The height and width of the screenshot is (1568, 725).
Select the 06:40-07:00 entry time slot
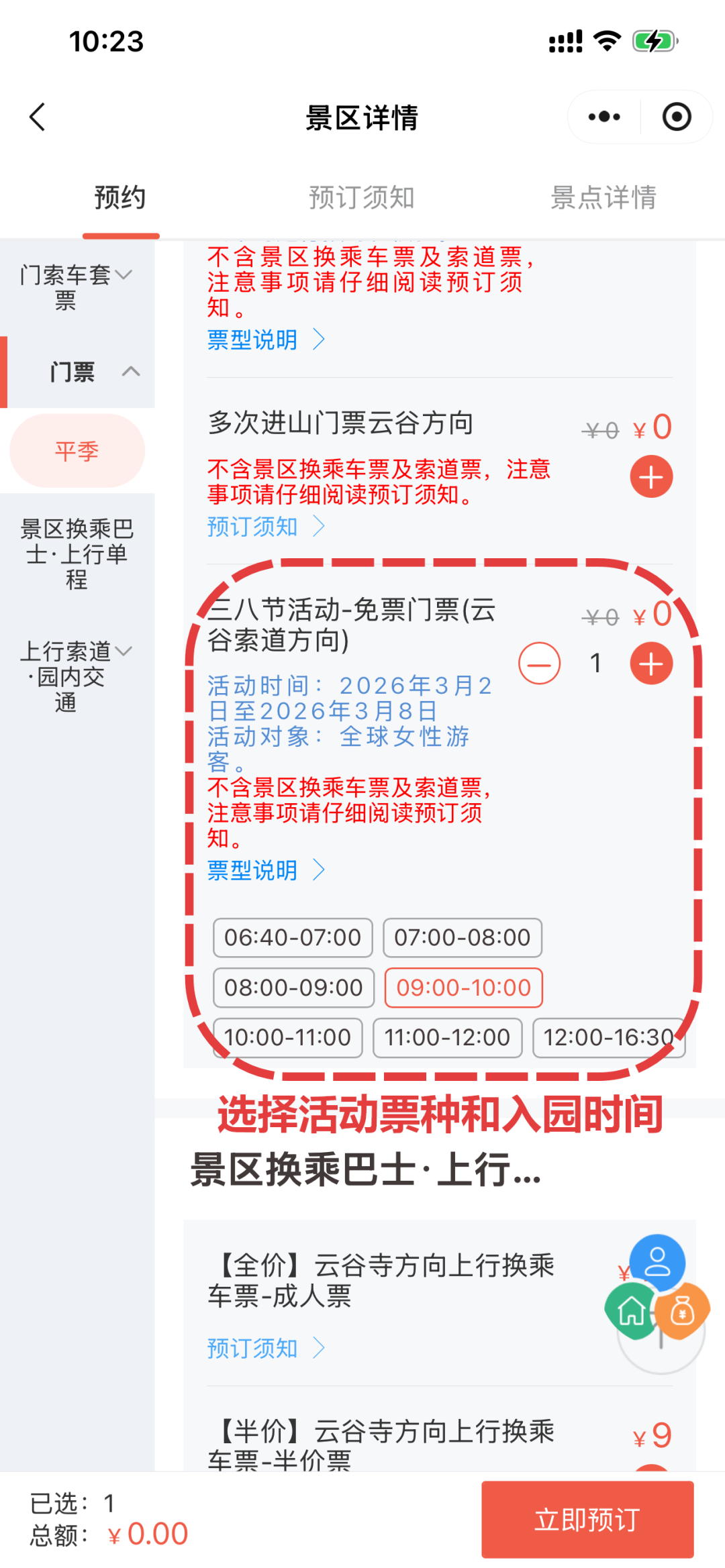coord(293,937)
